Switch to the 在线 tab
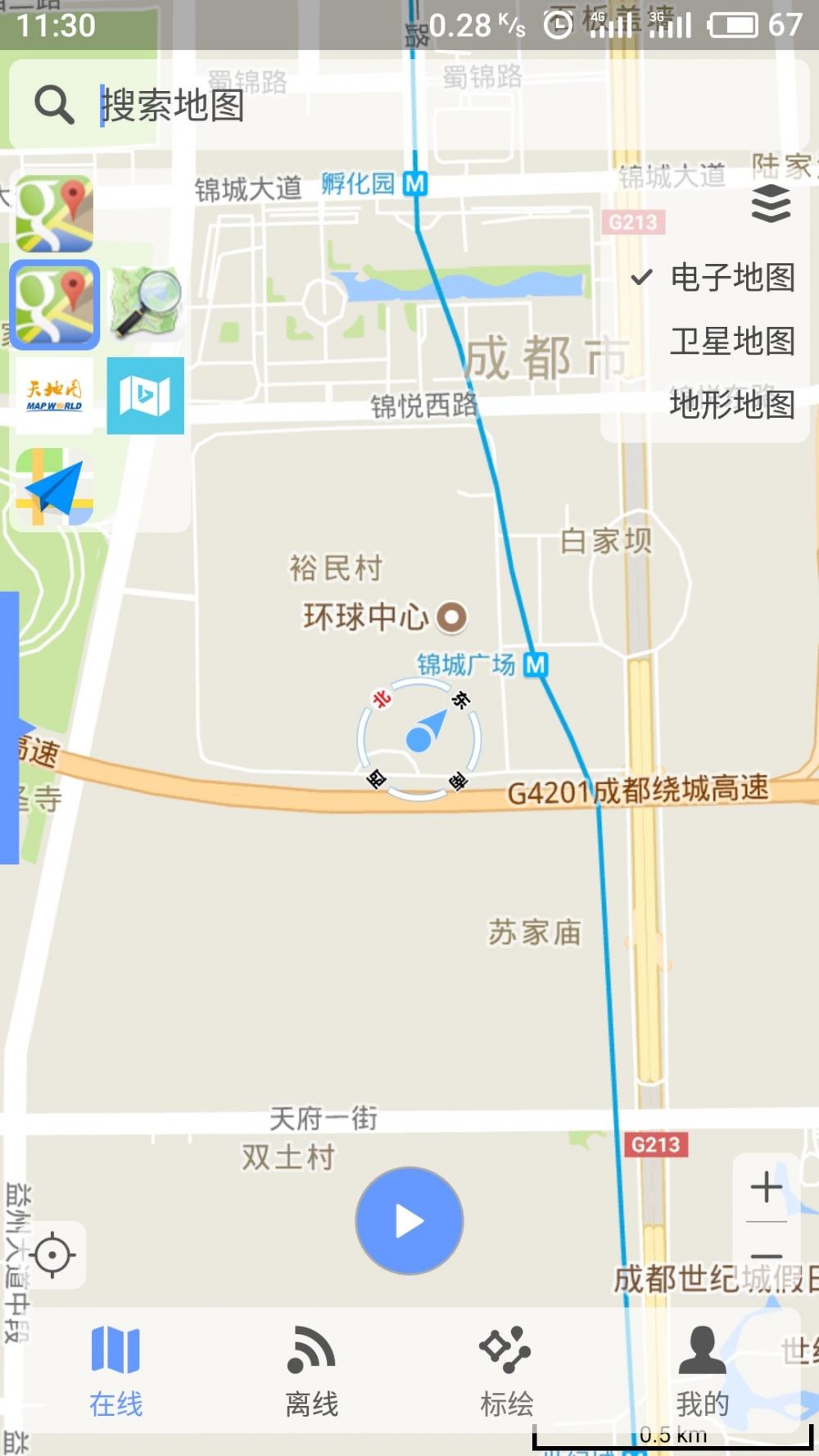The image size is (819, 1456). point(115,1371)
